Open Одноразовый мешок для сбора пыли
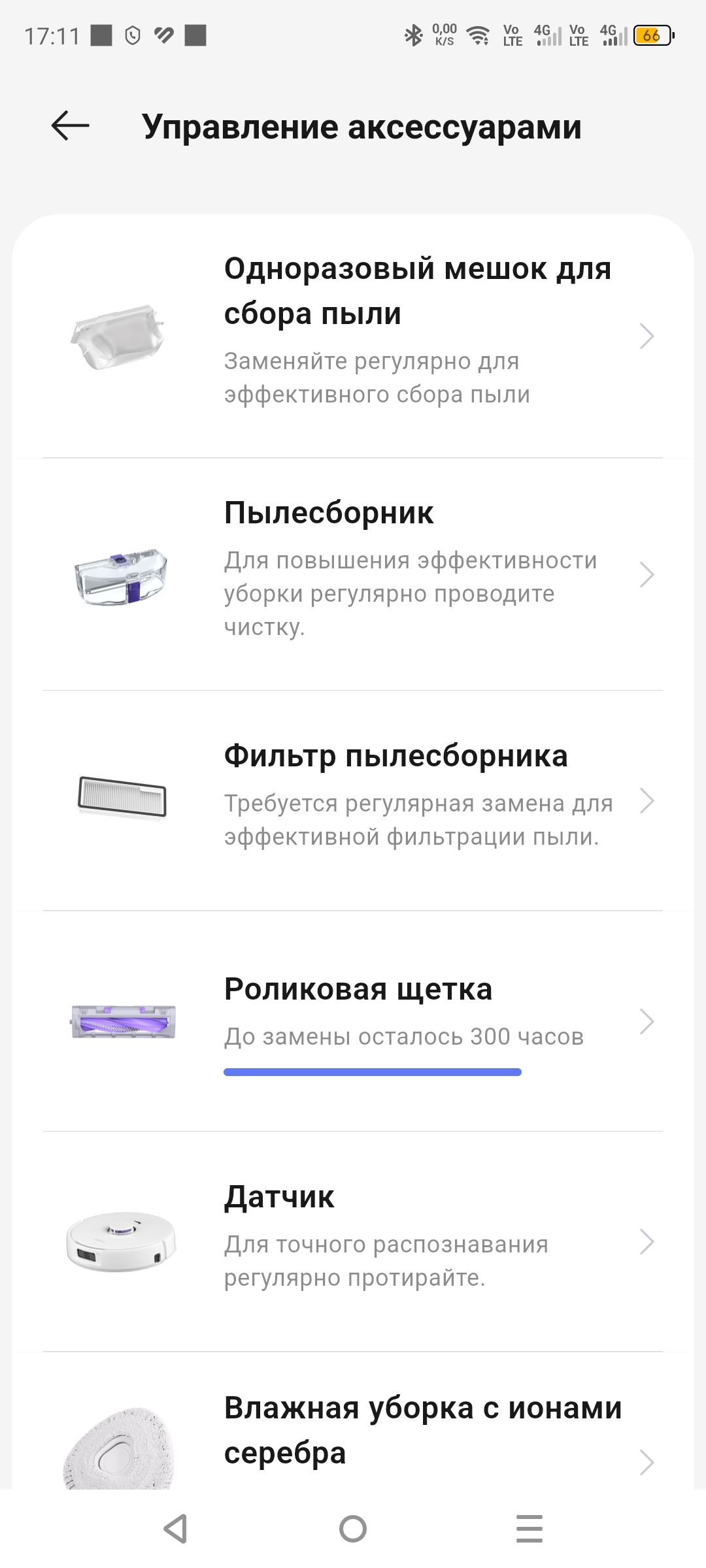Viewport: 706px width, 1568px height. click(x=353, y=336)
